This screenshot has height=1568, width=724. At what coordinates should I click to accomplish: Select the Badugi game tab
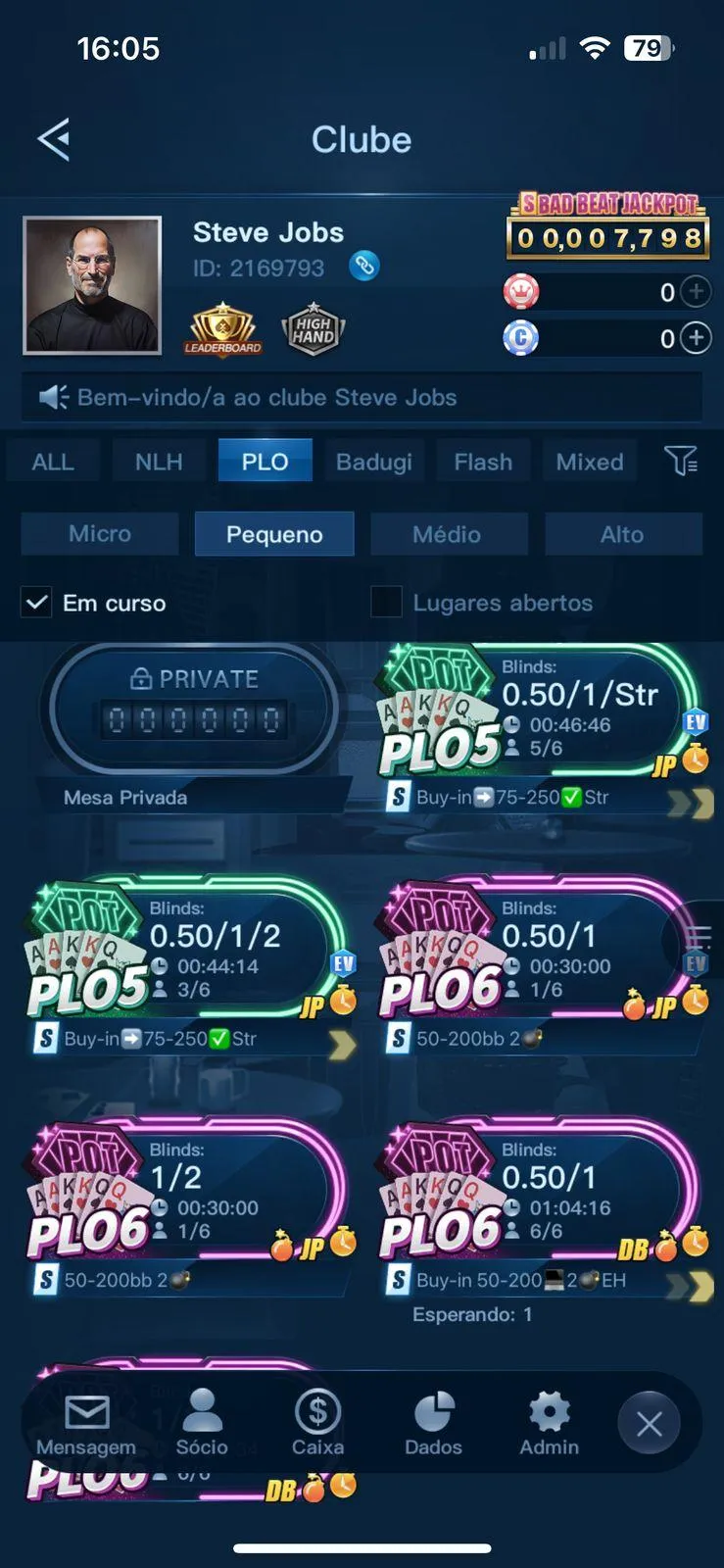coord(373,462)
